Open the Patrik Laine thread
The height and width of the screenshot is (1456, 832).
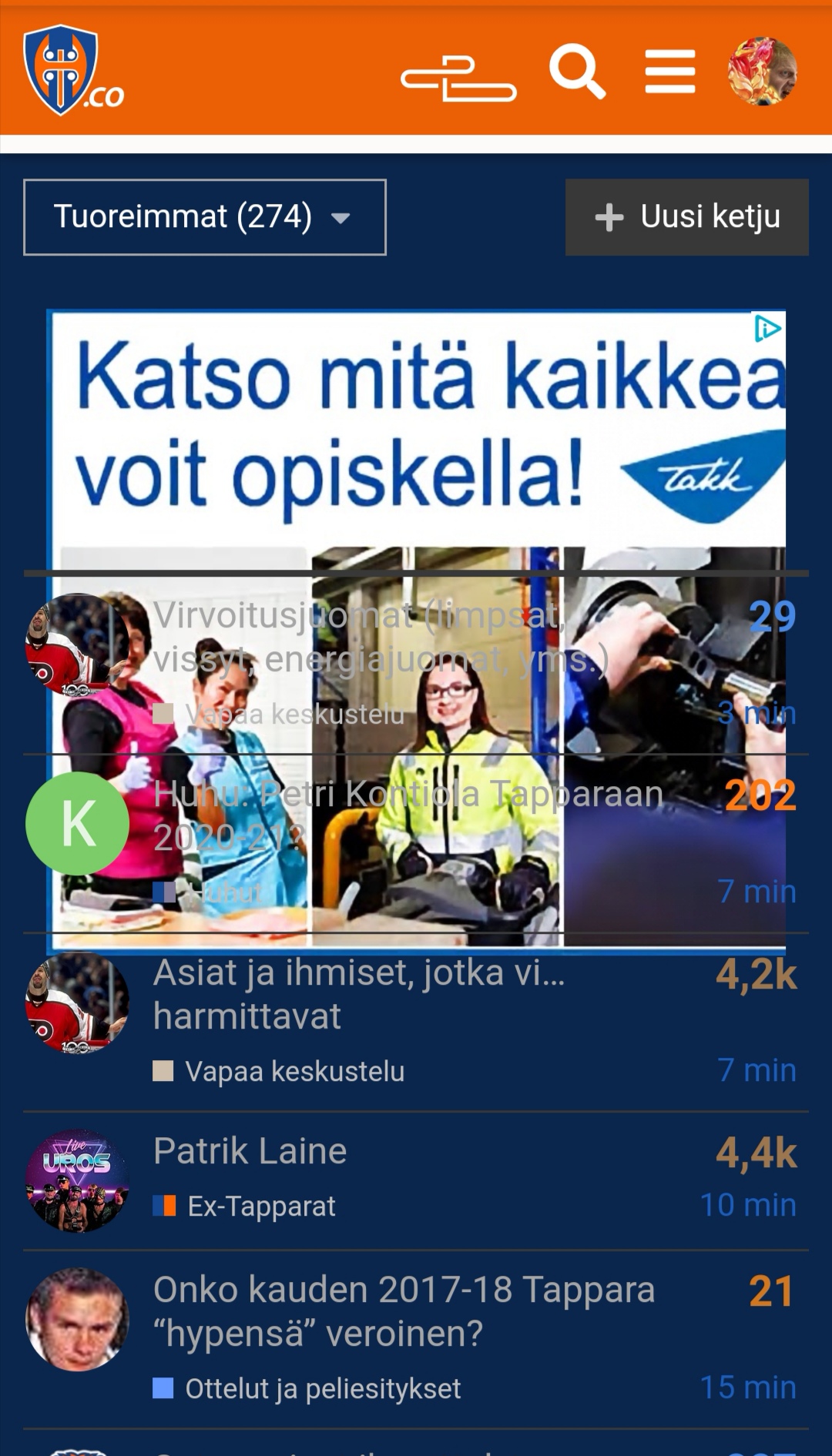click(250, 1151)
